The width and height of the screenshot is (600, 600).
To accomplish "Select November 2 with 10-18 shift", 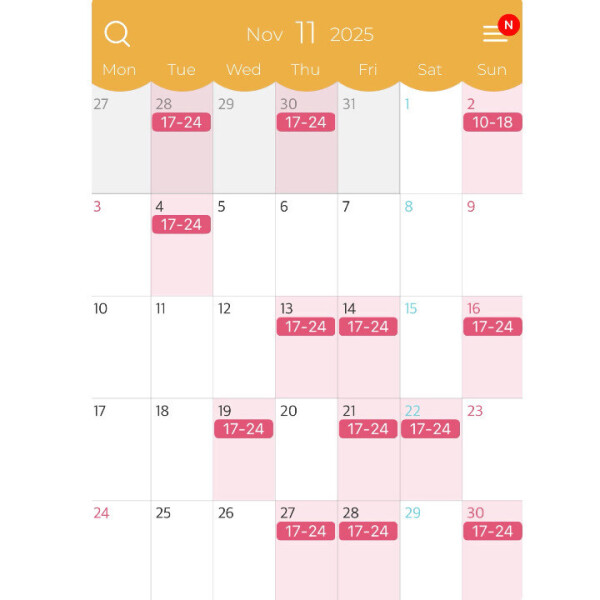I will pos(492,140).
